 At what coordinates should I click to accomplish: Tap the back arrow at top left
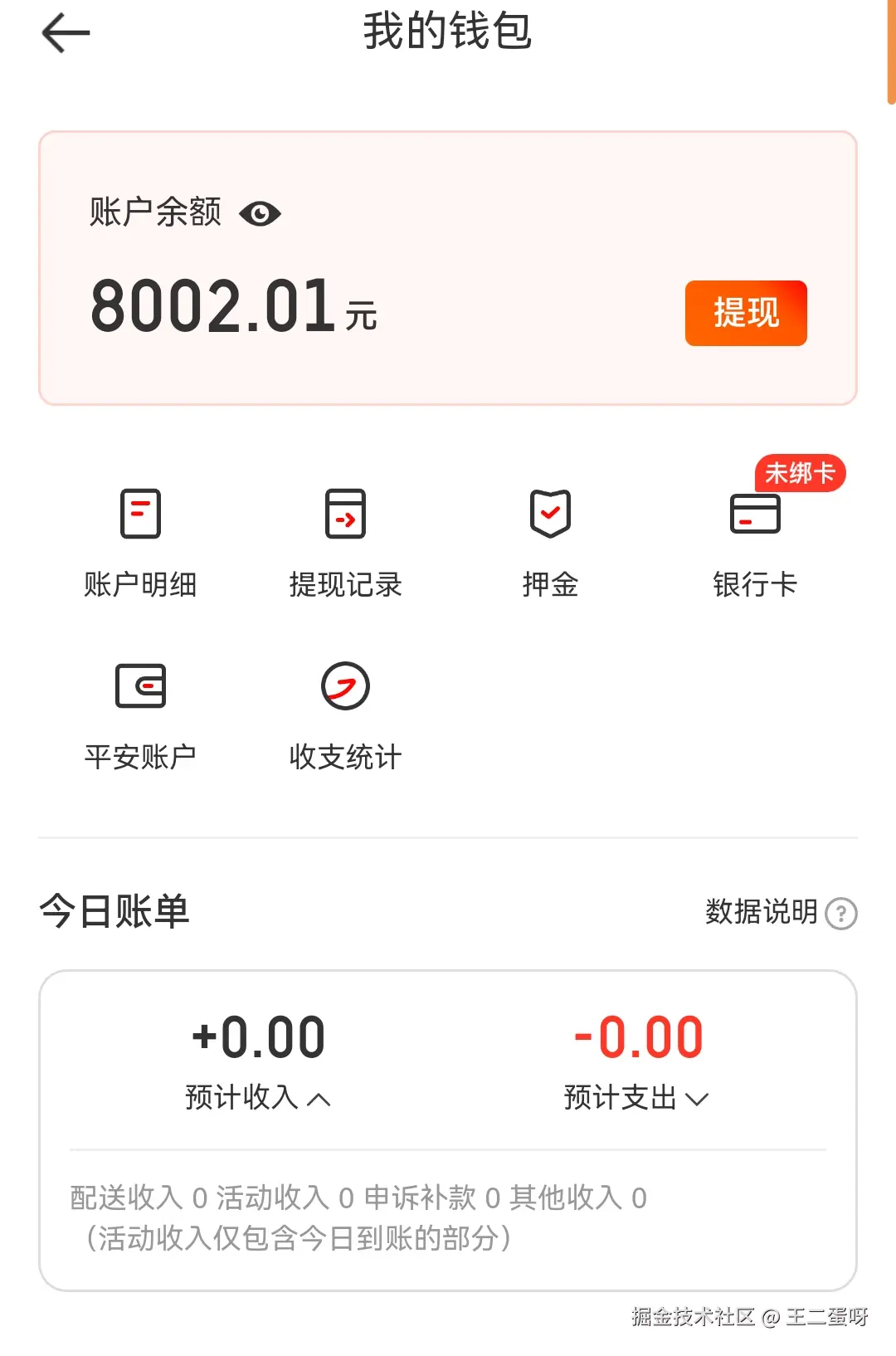[65, 33]
